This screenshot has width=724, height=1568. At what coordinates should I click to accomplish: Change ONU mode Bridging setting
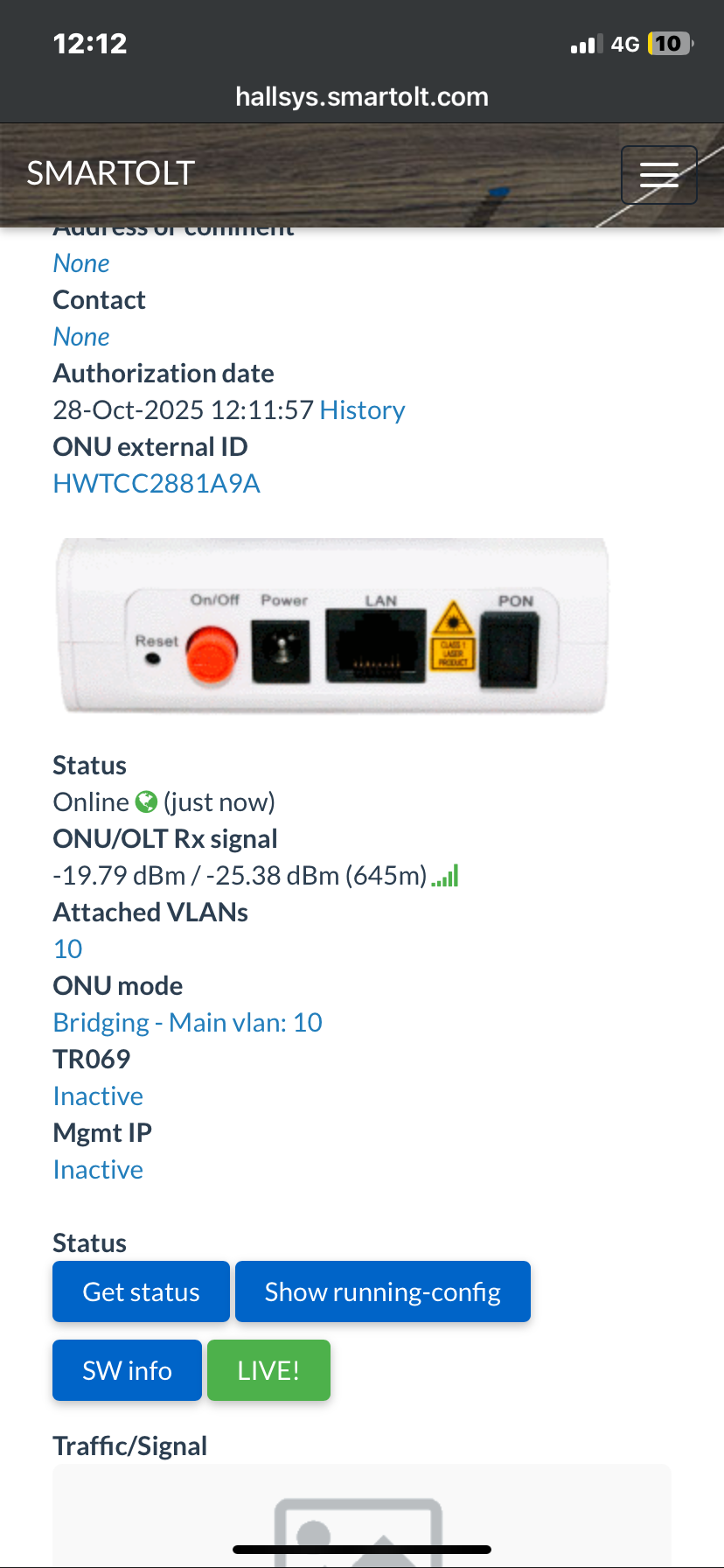click(x=187, y=1023)
